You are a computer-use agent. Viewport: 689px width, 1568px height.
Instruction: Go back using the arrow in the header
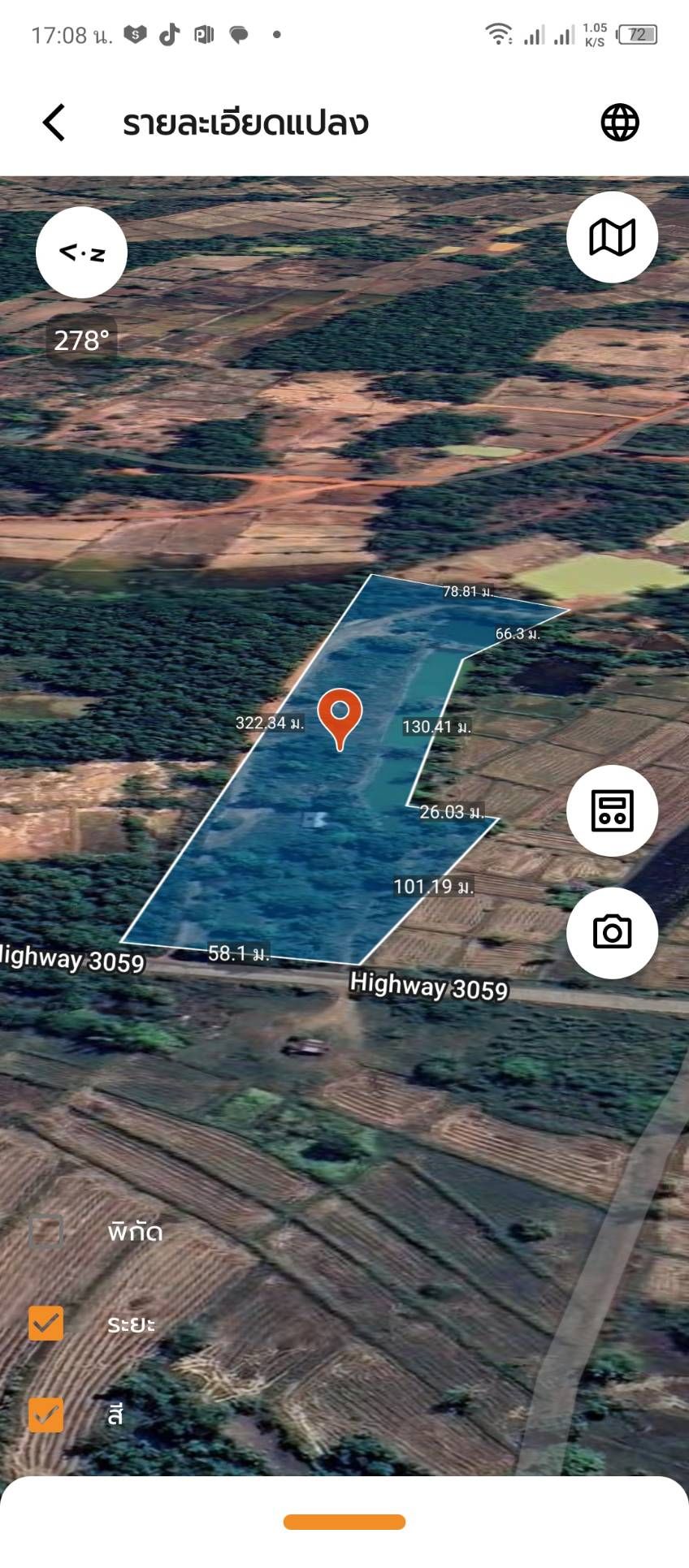(54, 123)
